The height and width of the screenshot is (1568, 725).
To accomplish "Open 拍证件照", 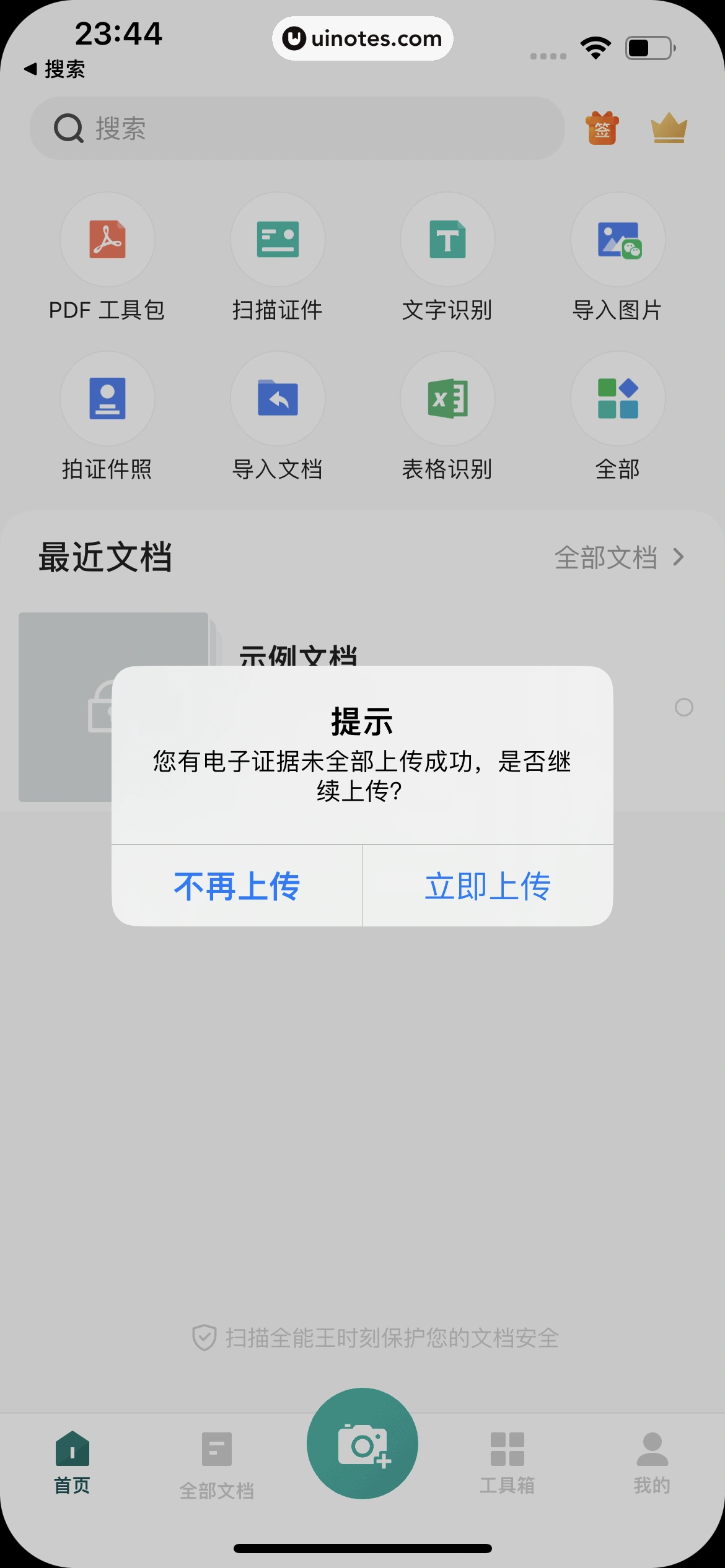I will [x=107, y=399].
